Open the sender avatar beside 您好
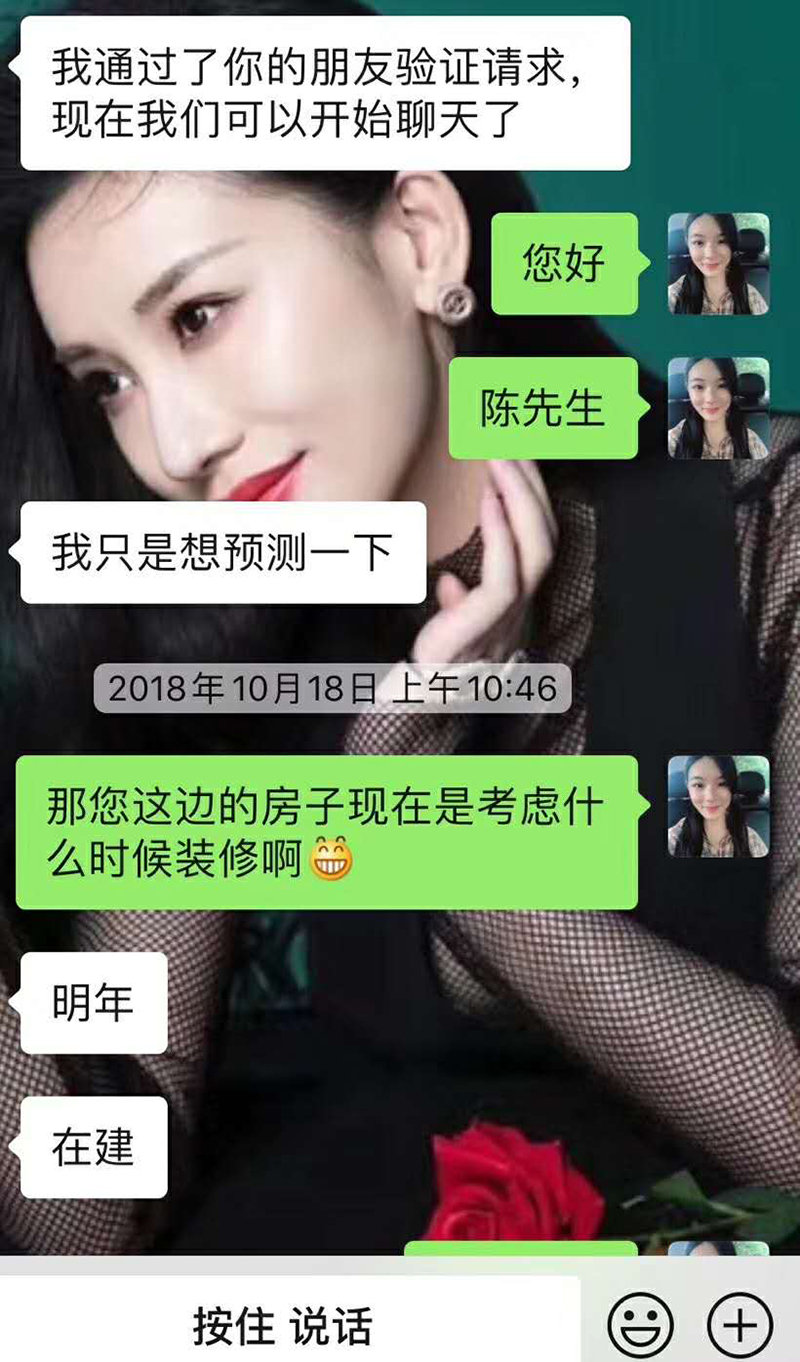 coord(718,264)
